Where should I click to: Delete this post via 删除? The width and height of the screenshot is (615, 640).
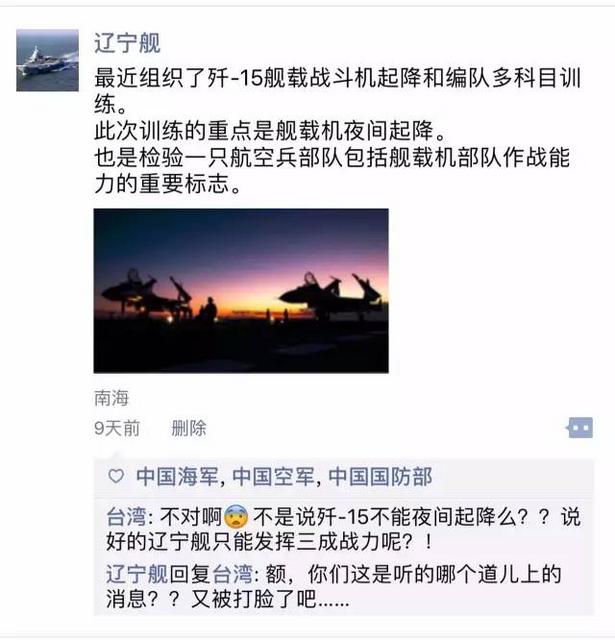point(189,428)
